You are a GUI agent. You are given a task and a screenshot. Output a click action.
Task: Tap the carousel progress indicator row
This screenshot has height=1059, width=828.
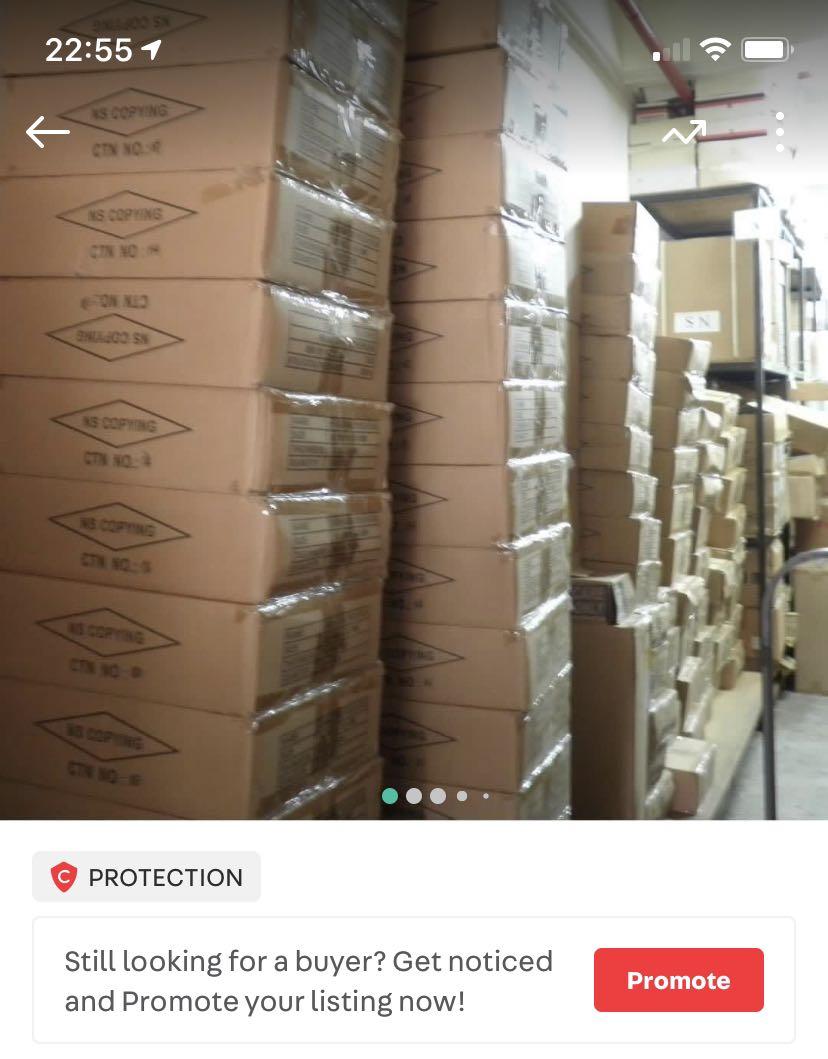click(437, 796)
